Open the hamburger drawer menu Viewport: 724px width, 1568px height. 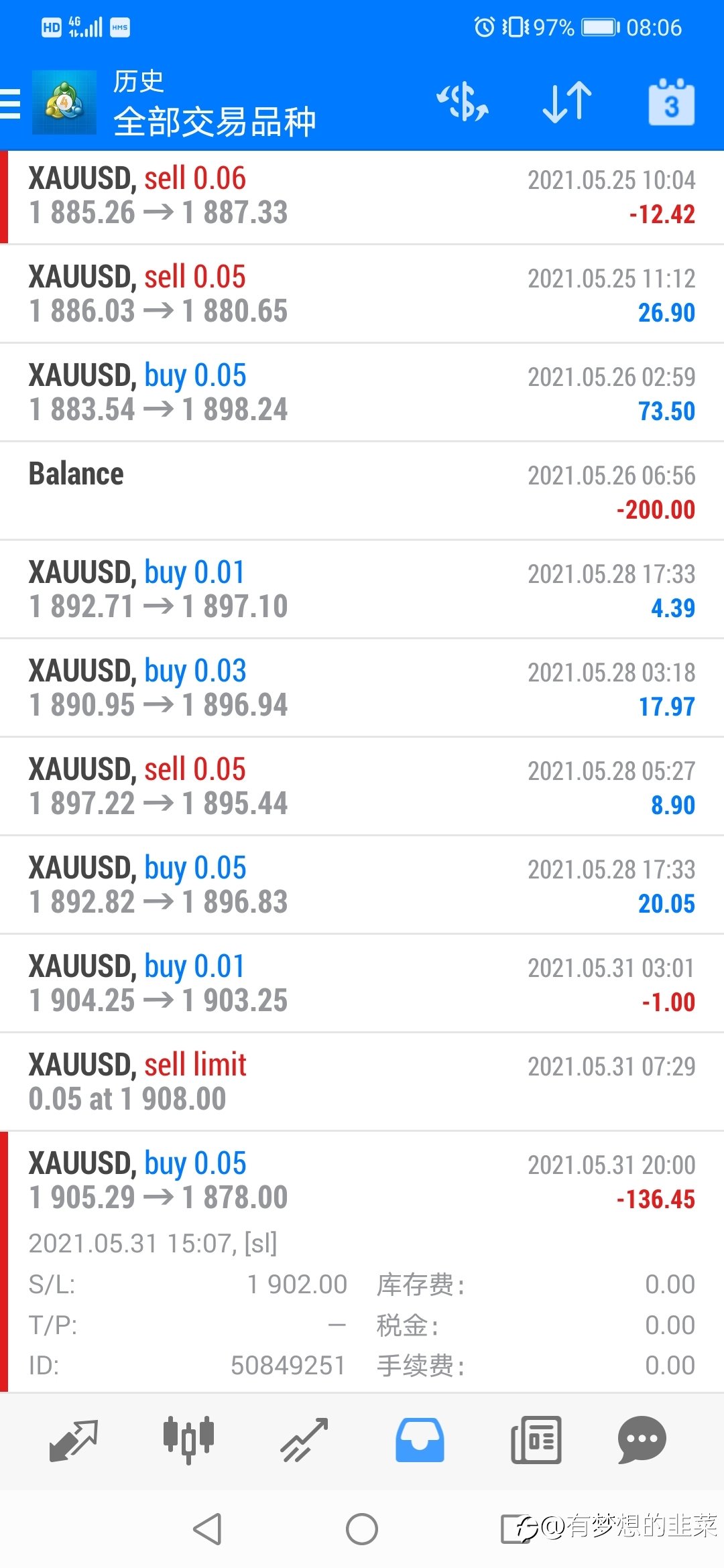tap(11, 104)
